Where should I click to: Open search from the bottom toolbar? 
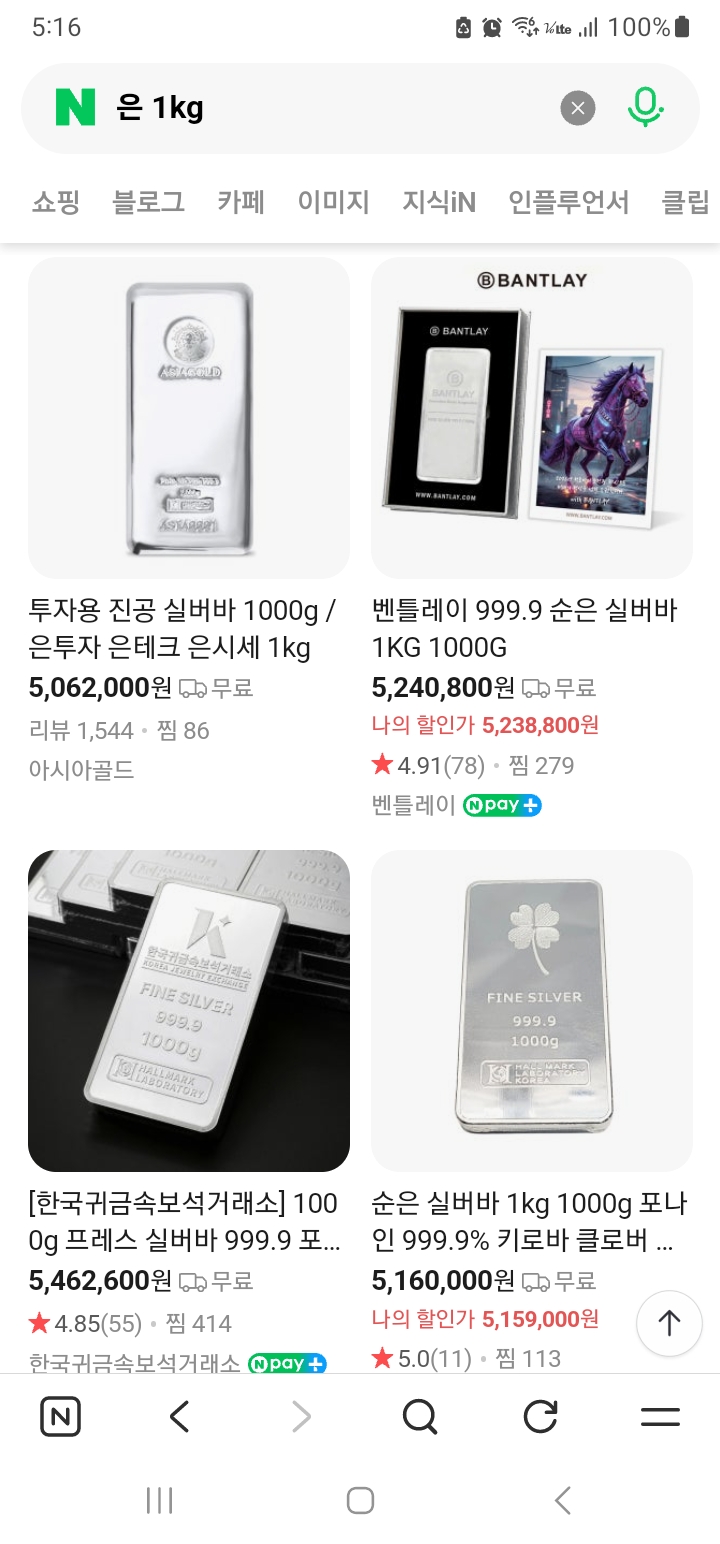coord(420,1416)
